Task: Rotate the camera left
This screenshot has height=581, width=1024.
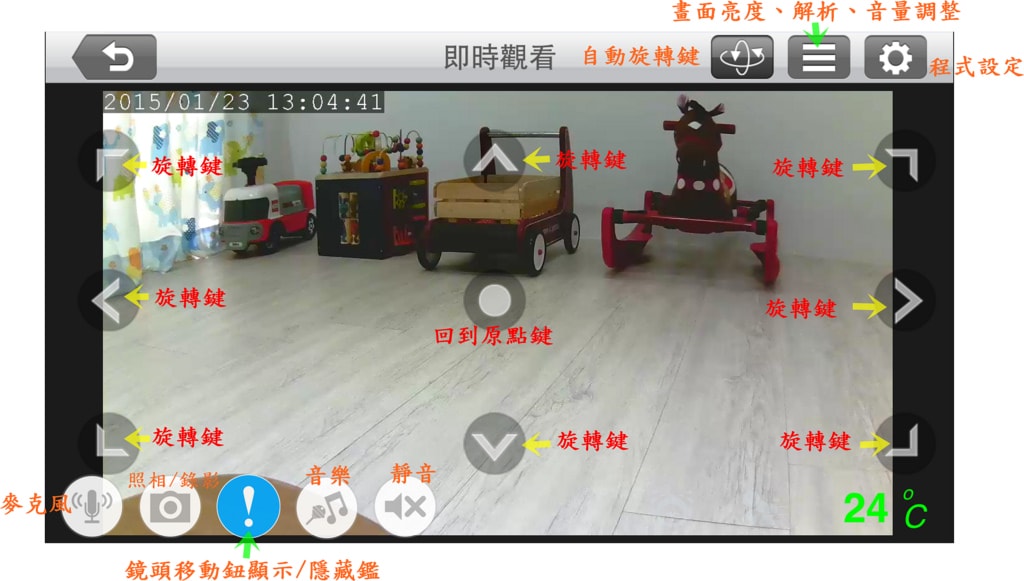Action: [108, 300]
